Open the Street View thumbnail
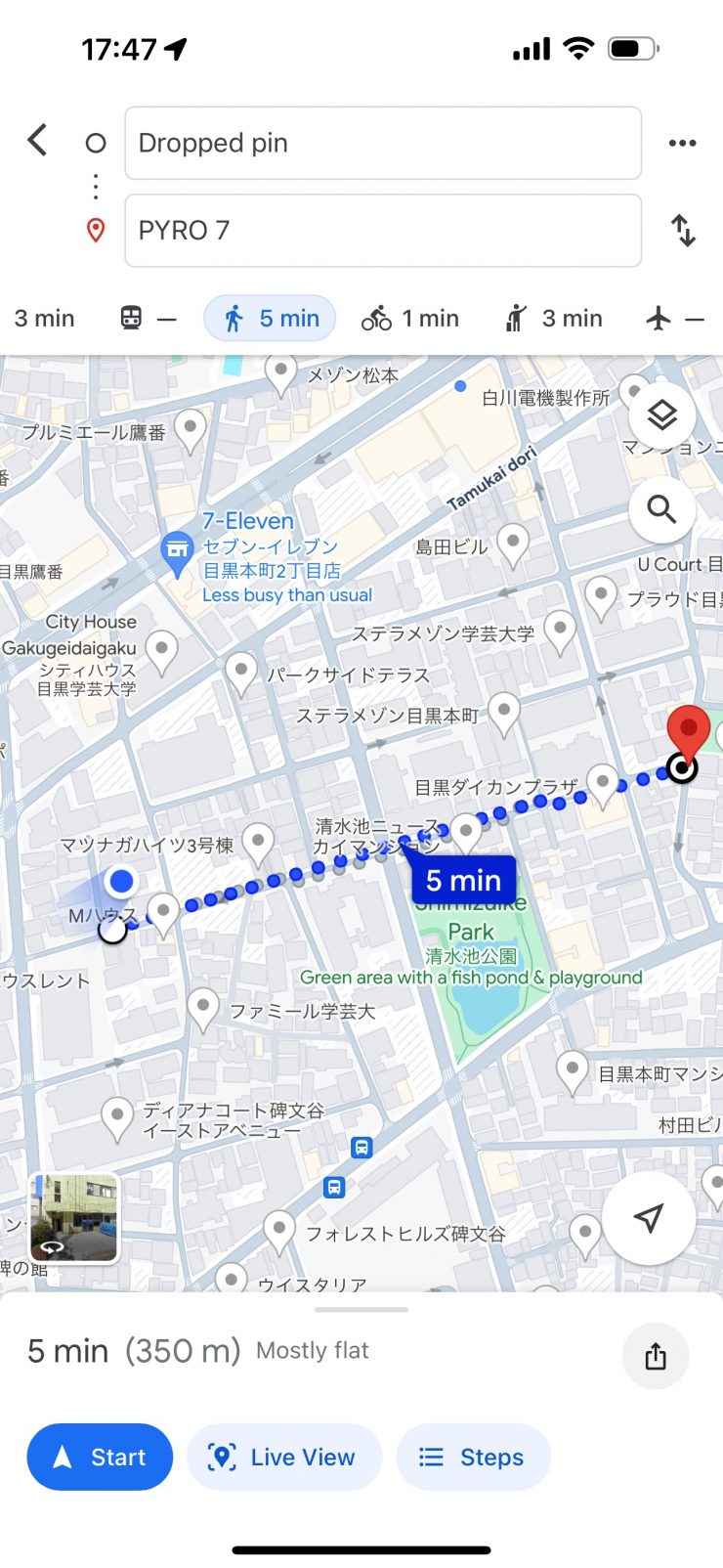The height and width of the screenshot is (1568, 723). tap(74, 1217)
